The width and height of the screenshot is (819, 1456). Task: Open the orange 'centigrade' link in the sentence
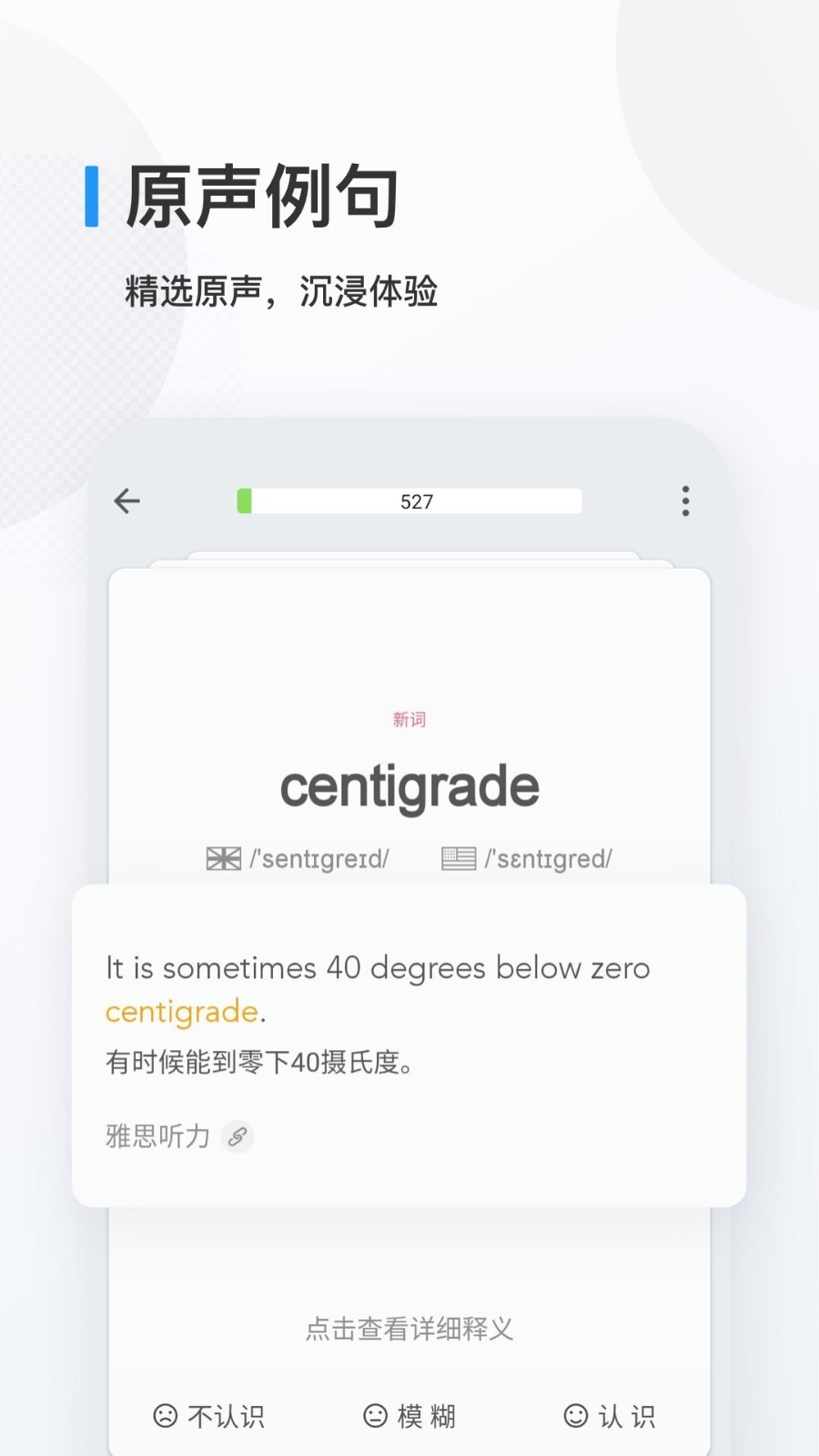pos(179,1011)
